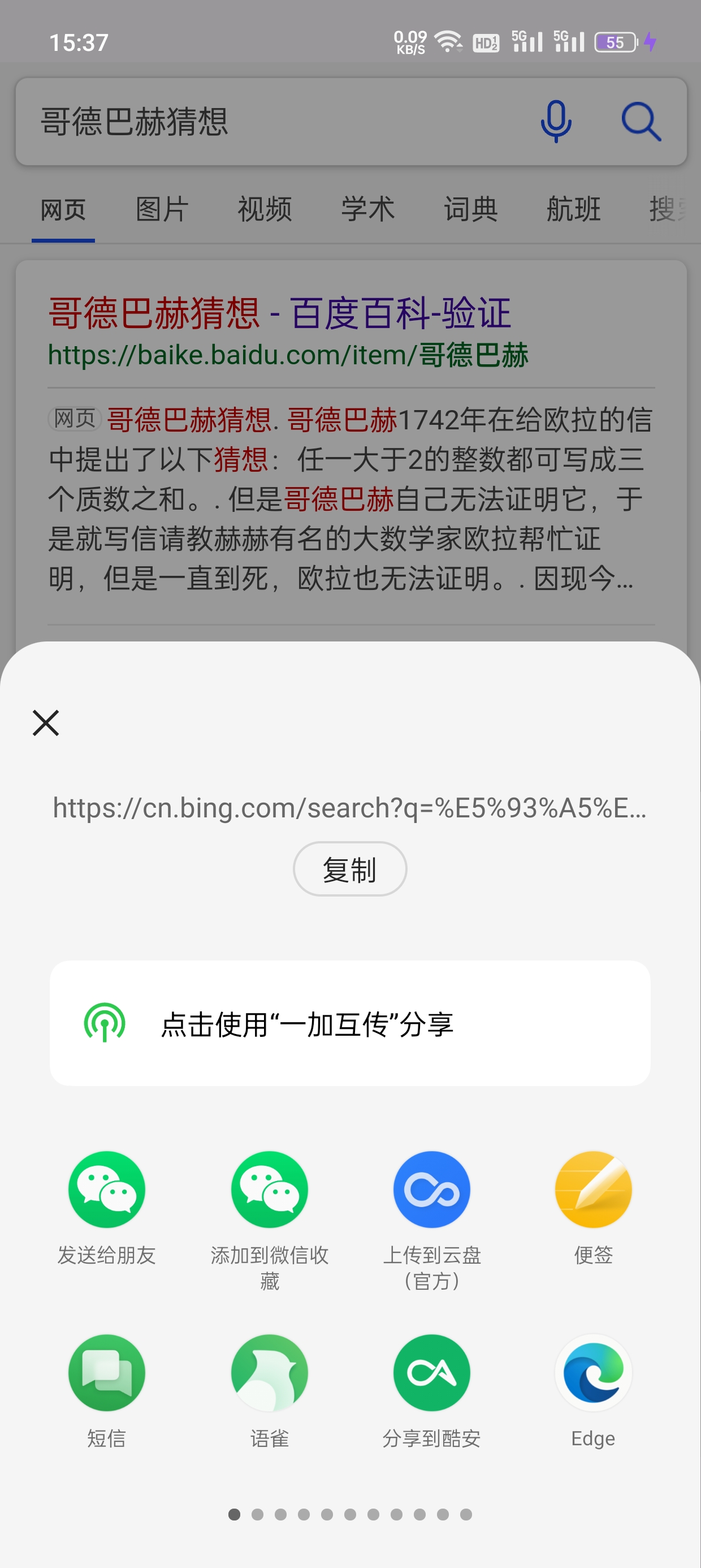
Task: Close the share sheet with X
Action: point(45,722)
